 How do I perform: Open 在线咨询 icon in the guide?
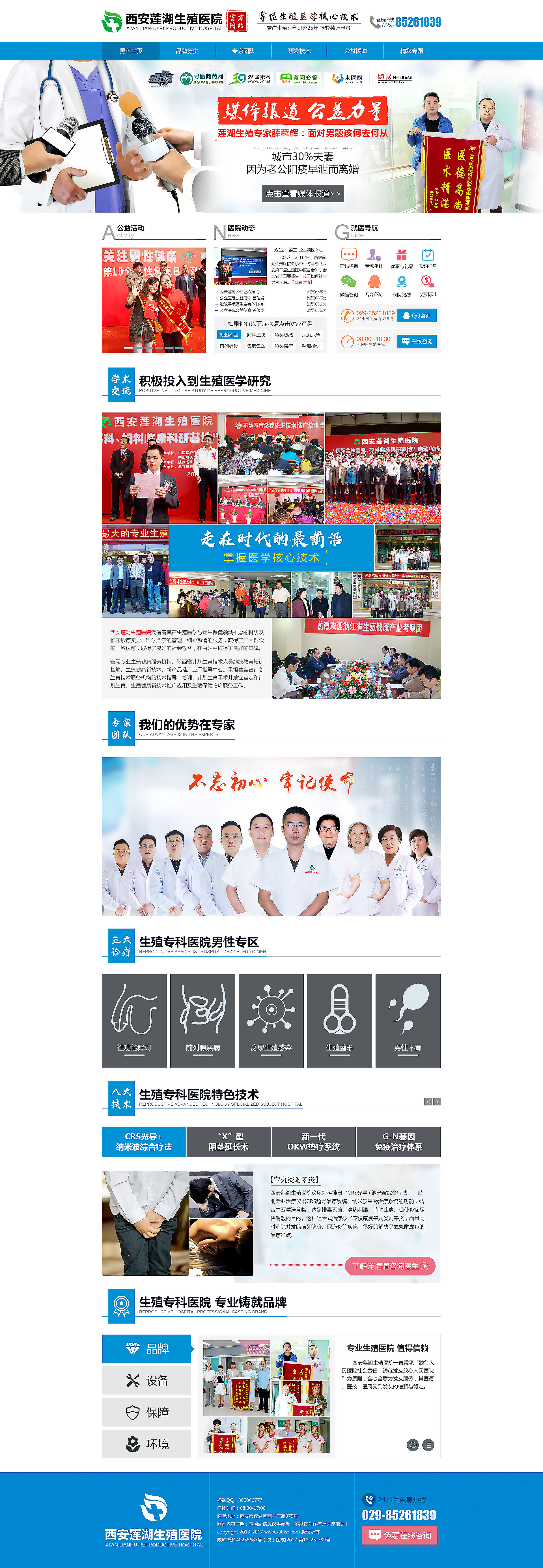349,258
